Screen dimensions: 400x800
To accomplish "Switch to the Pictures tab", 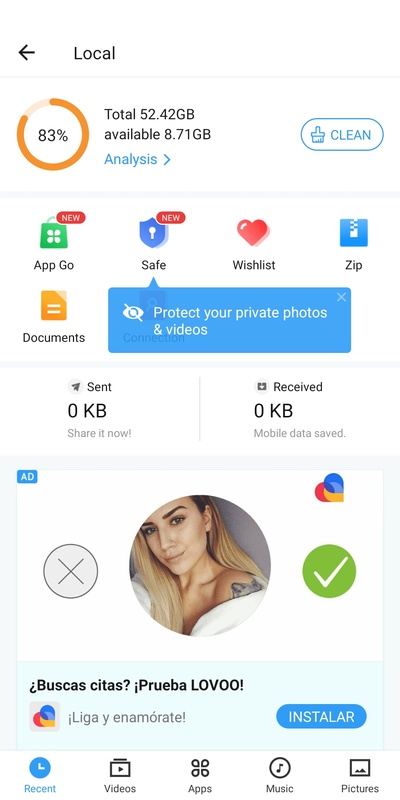I will [360, 776].
